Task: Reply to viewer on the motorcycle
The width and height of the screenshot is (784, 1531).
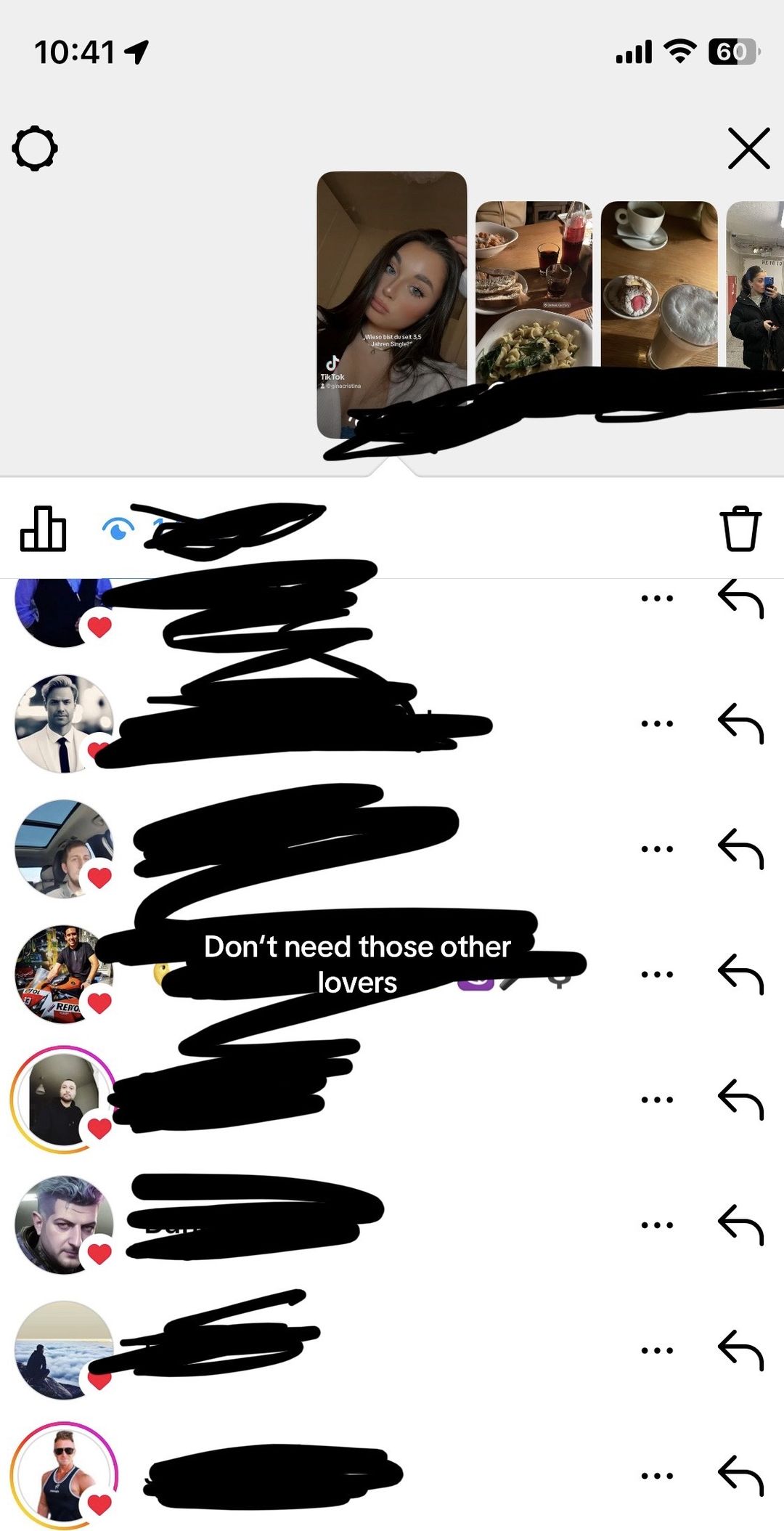Action: coord(741,974)
